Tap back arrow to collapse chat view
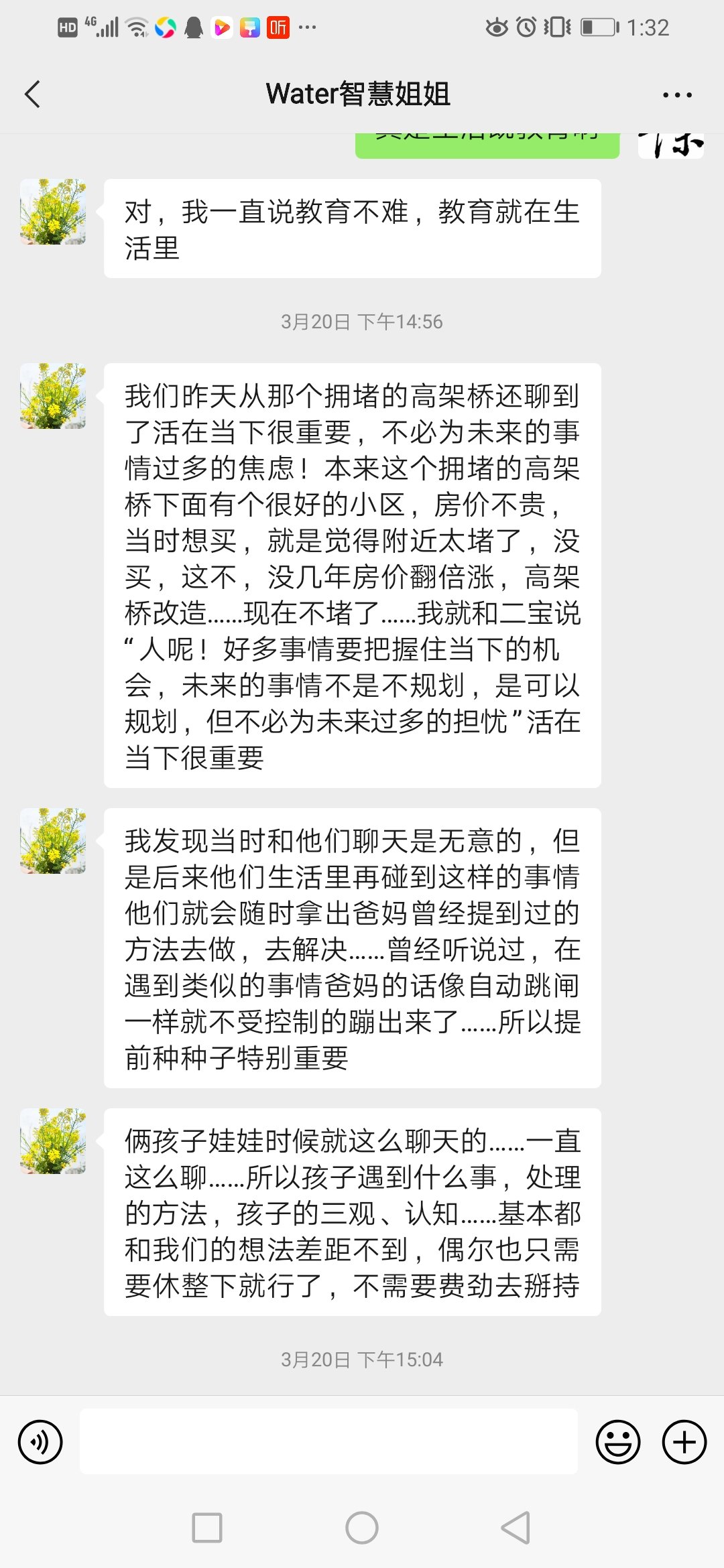The width and height of the screenshot is (724, 1568). coord(32,94)
